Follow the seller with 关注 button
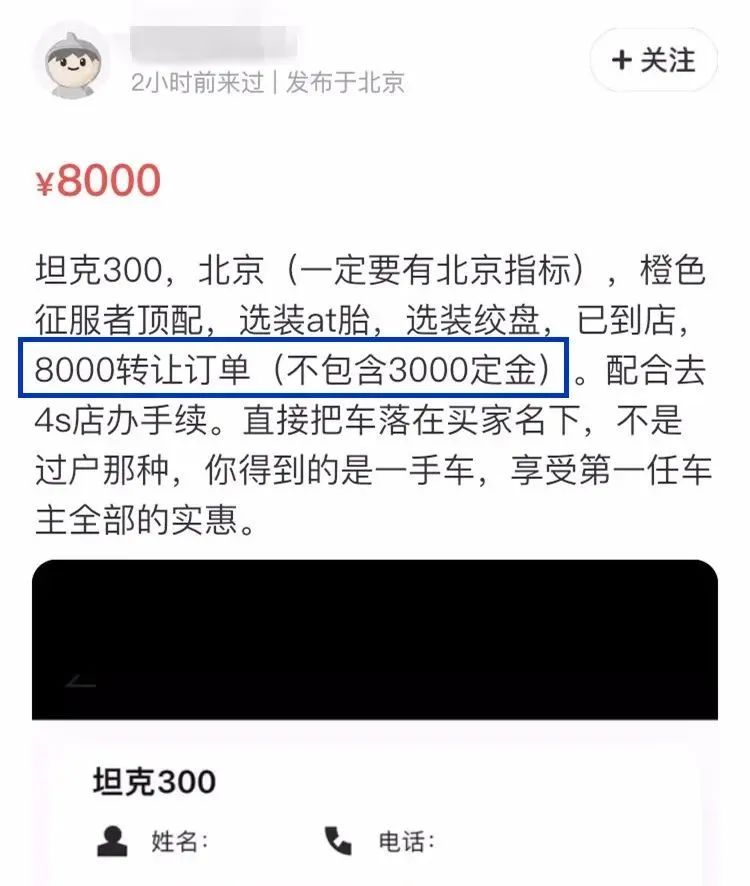 pos(653,61)
